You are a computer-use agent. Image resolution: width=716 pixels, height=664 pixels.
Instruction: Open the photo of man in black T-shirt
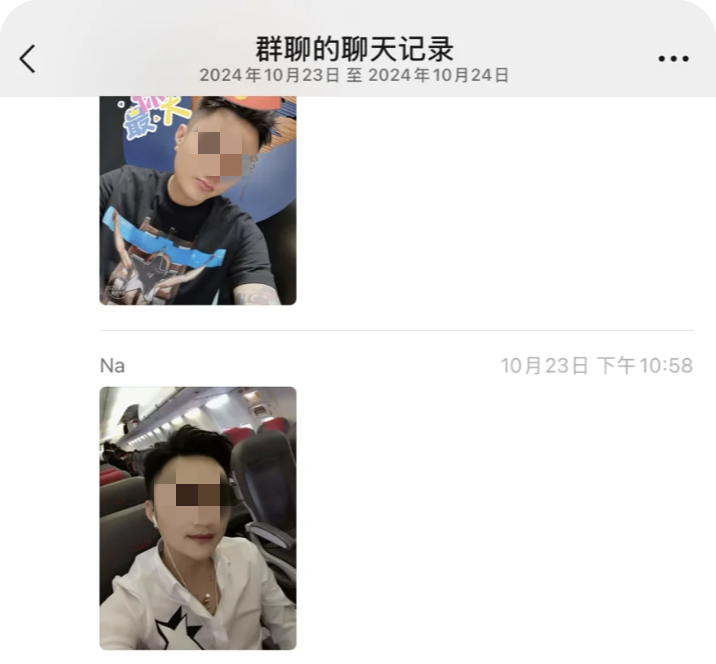198,200
